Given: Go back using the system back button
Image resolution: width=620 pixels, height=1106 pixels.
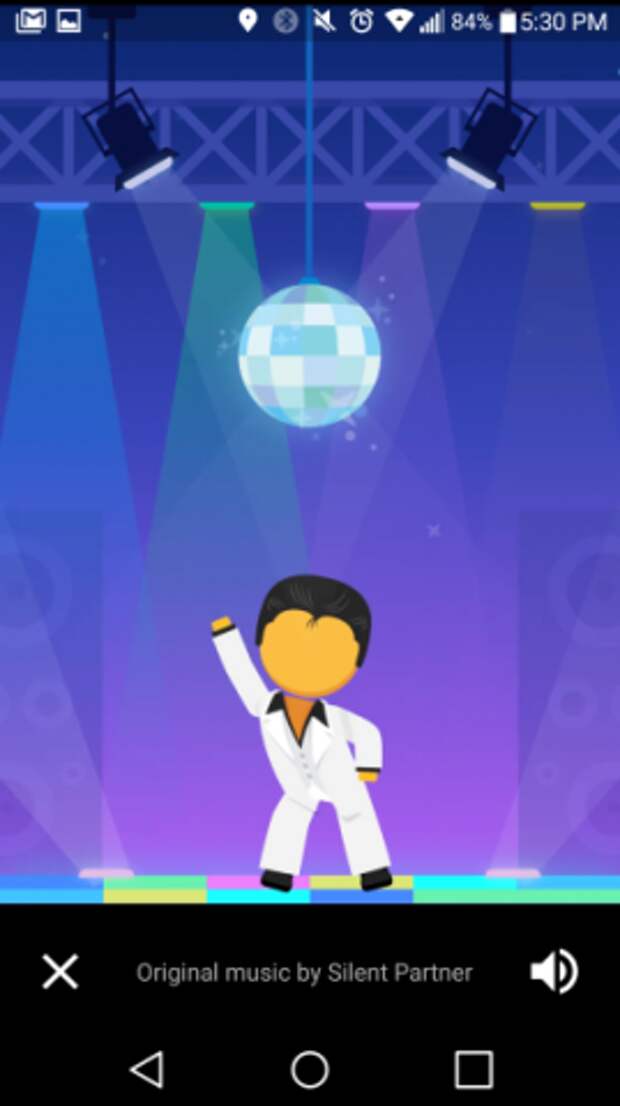Looking at the screenshot, I should pos(147,1069).
